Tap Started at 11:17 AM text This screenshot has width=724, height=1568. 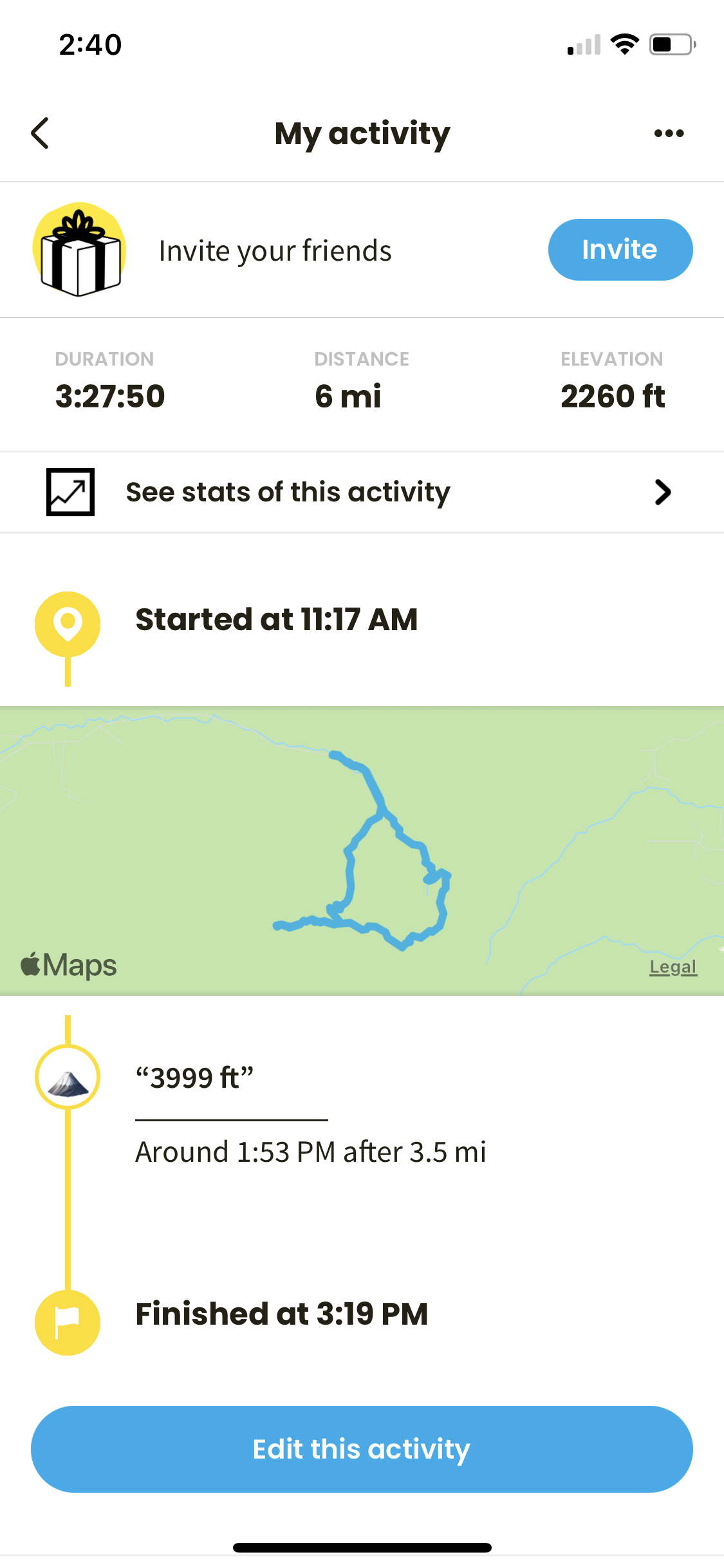coord(277,619)
